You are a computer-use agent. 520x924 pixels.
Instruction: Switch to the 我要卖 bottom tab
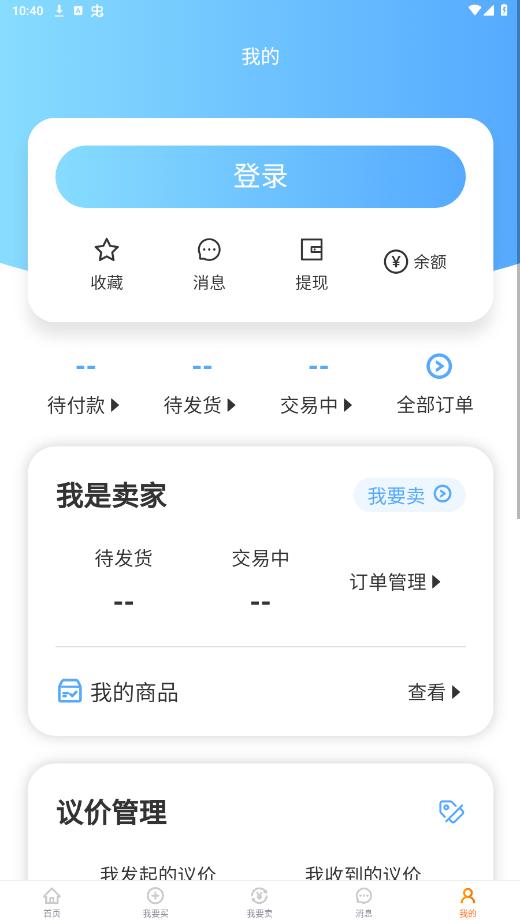(259, 902)
